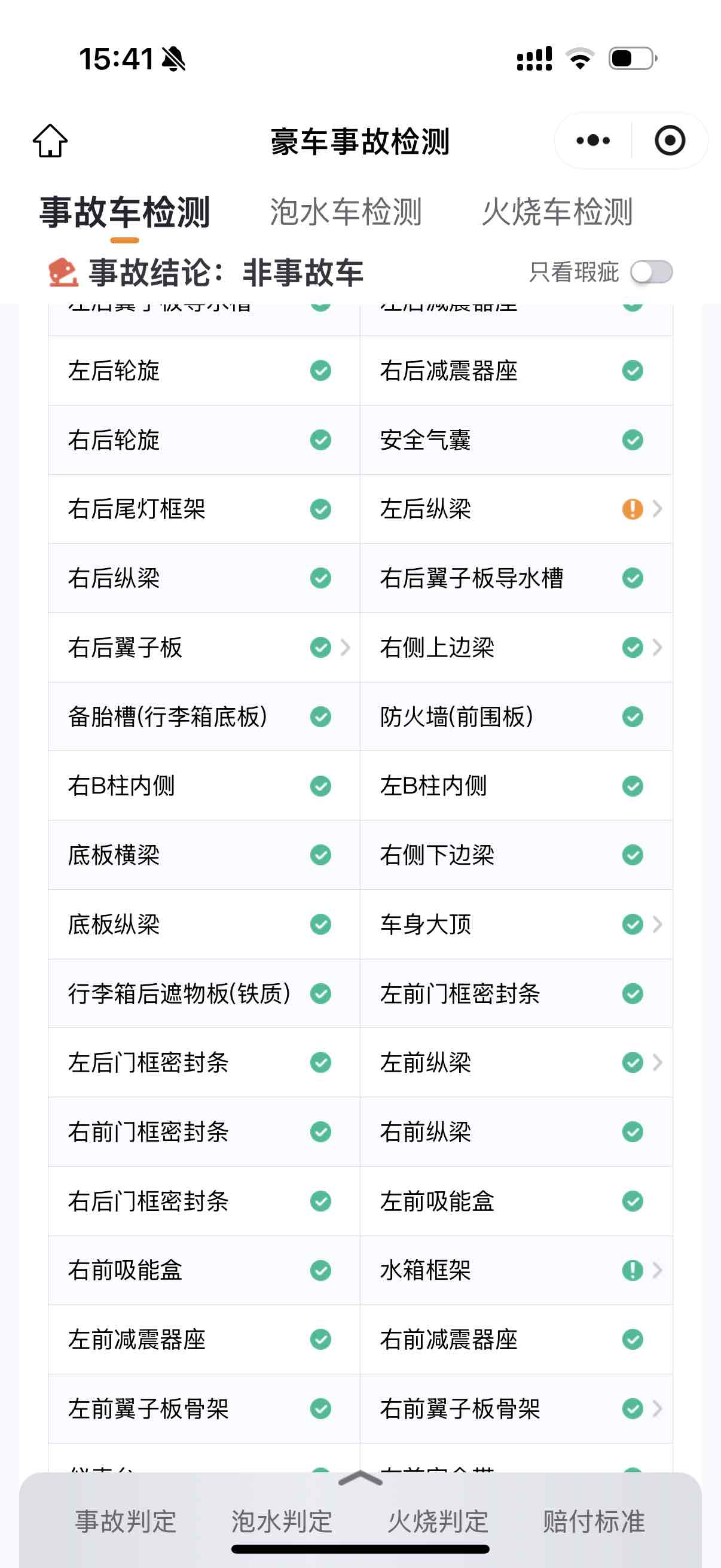Image resolution: width=721 pixels, height=1568 pixels.
Task: Open the 事故判定 section
Action: pos(126,1521)
